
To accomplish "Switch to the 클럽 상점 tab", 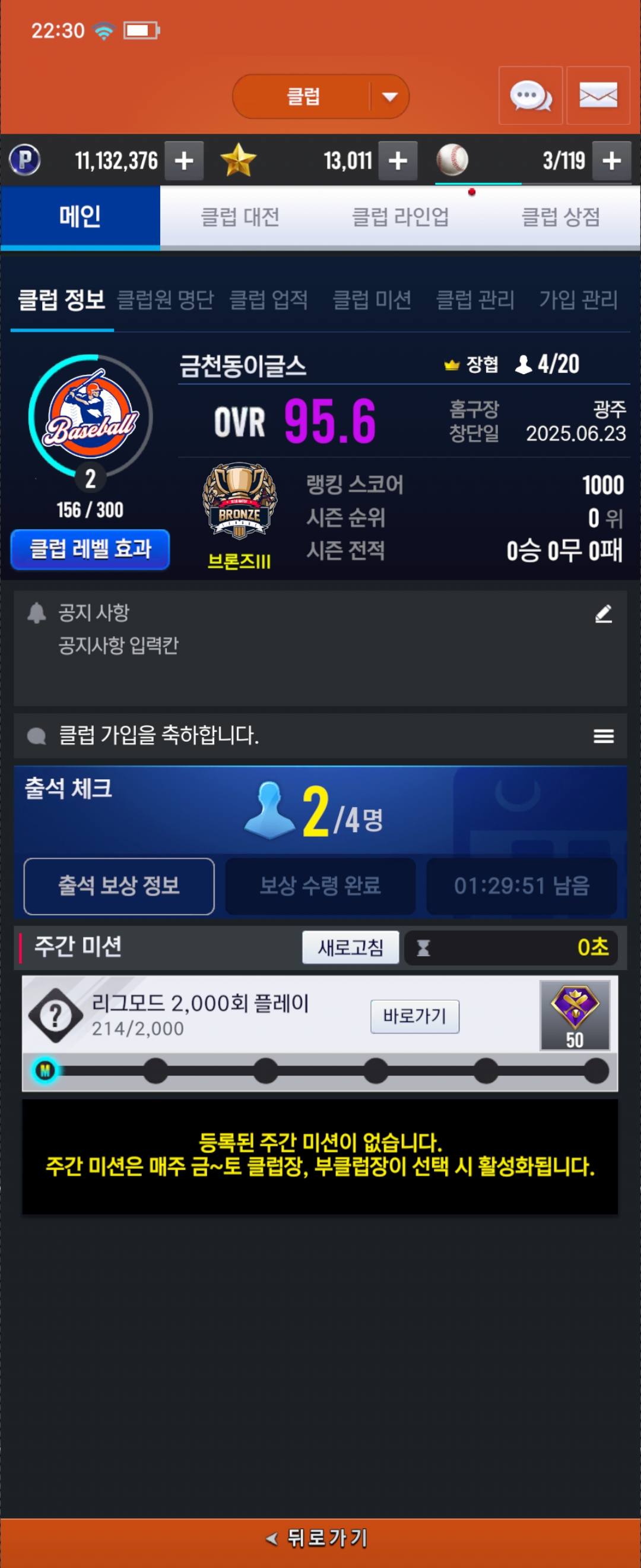I will tap(560, 217).
